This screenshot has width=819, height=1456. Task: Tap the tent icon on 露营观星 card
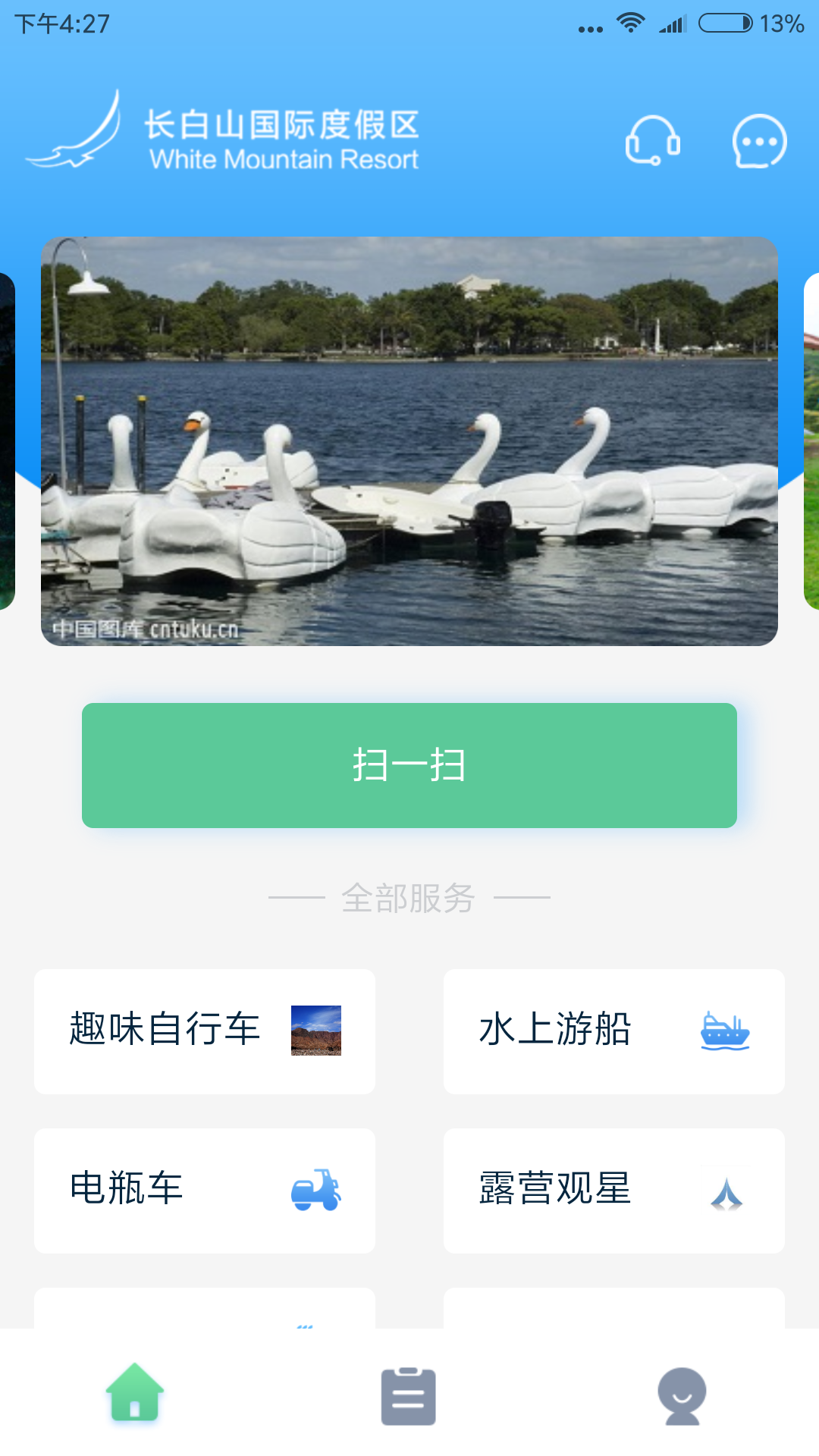tap(726, 1190)
